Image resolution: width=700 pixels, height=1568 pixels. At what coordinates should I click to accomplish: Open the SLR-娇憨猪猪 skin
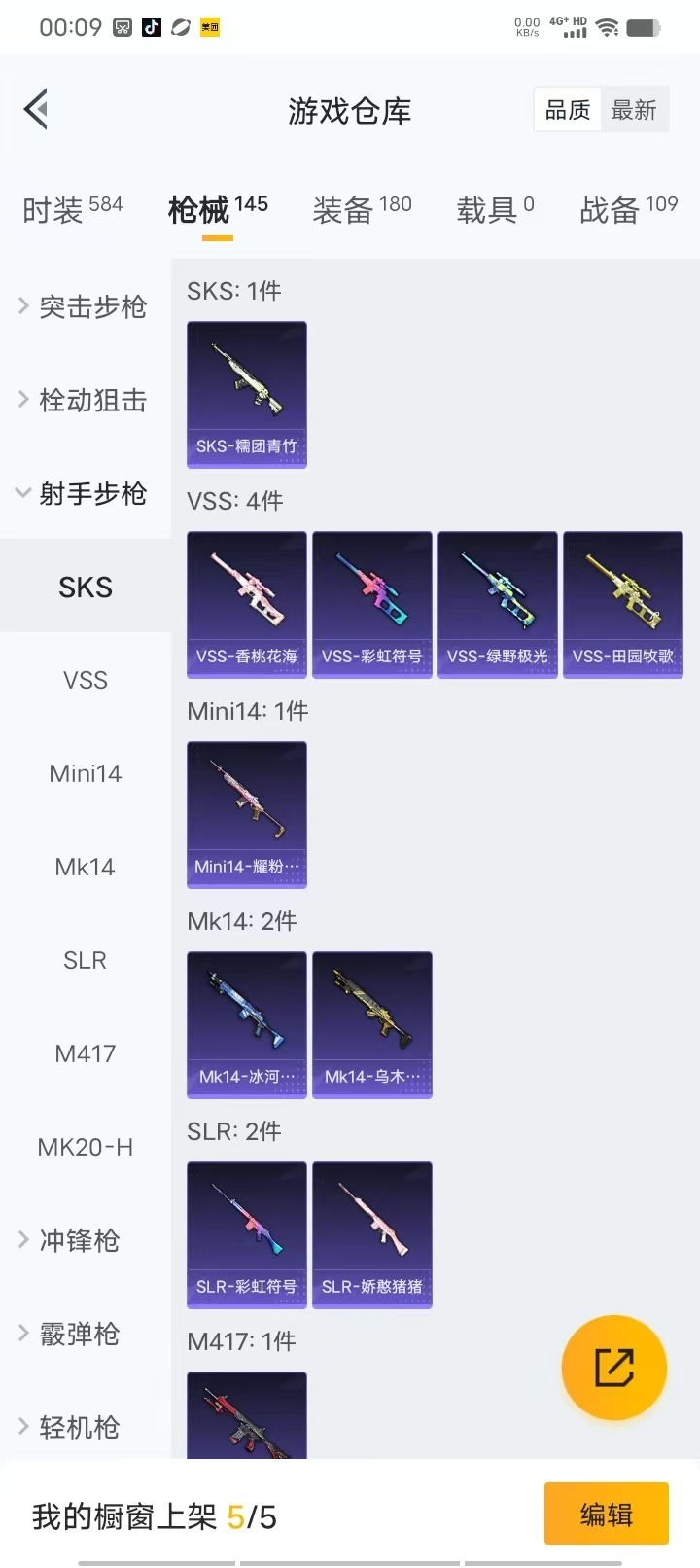(x=372, y=1234)
